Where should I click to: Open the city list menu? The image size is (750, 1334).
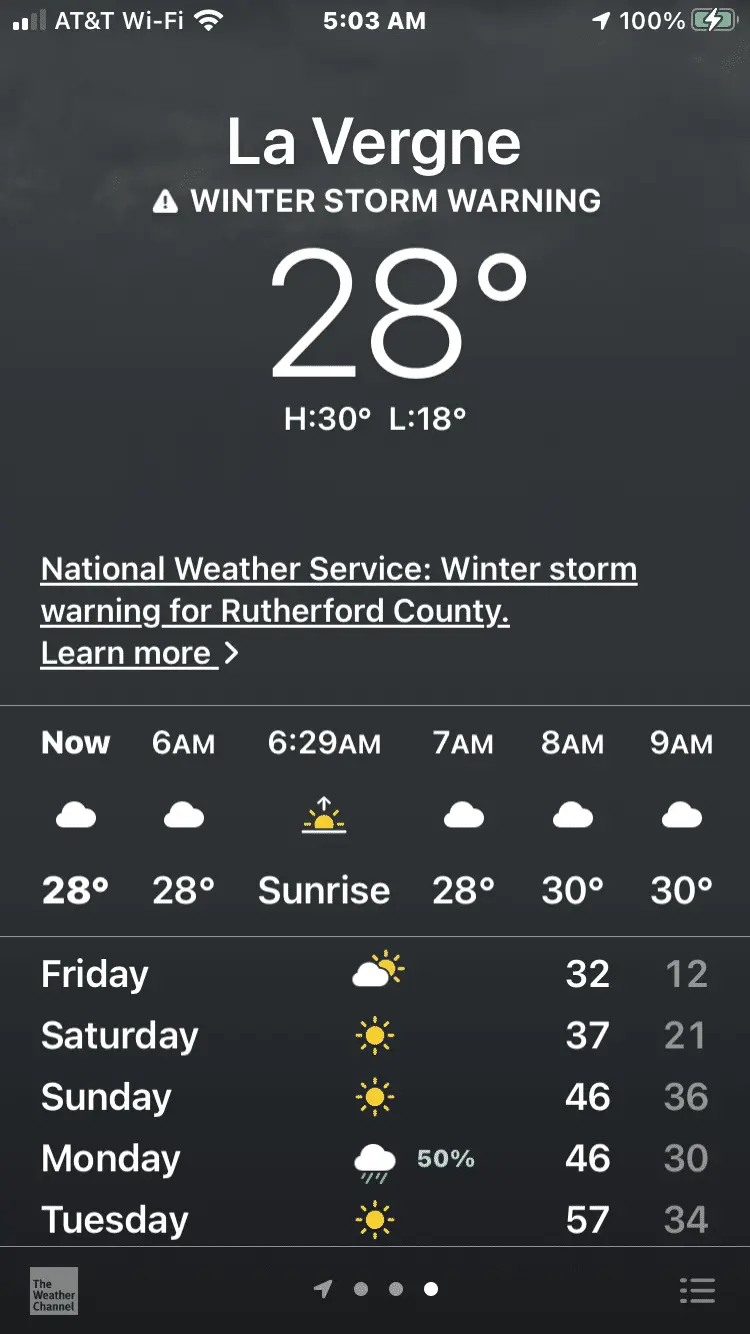click(x=697, y=1290)
